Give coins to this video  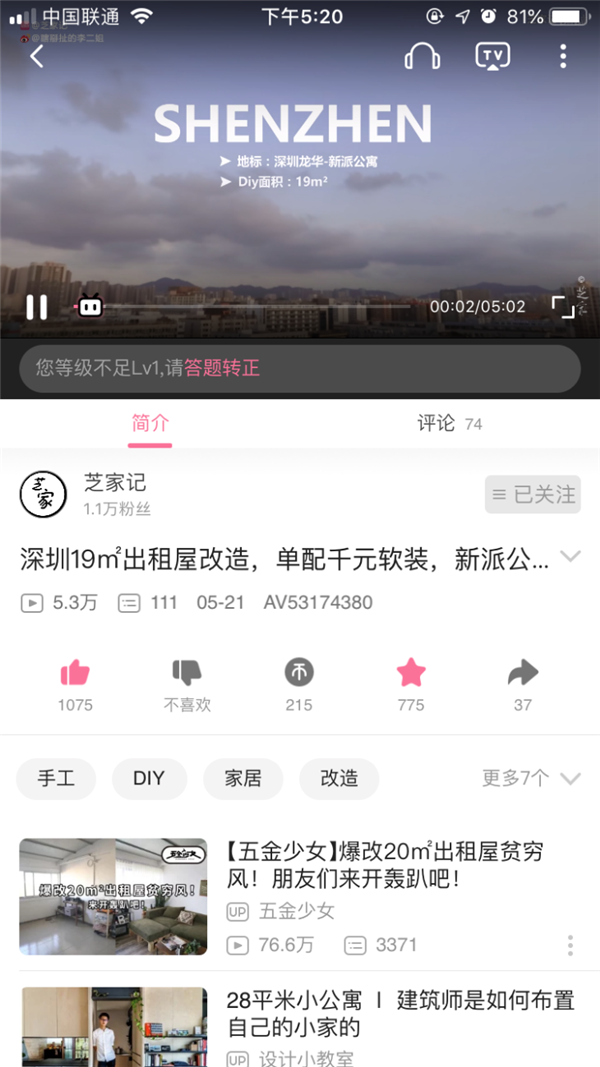[x=299, y=673]
